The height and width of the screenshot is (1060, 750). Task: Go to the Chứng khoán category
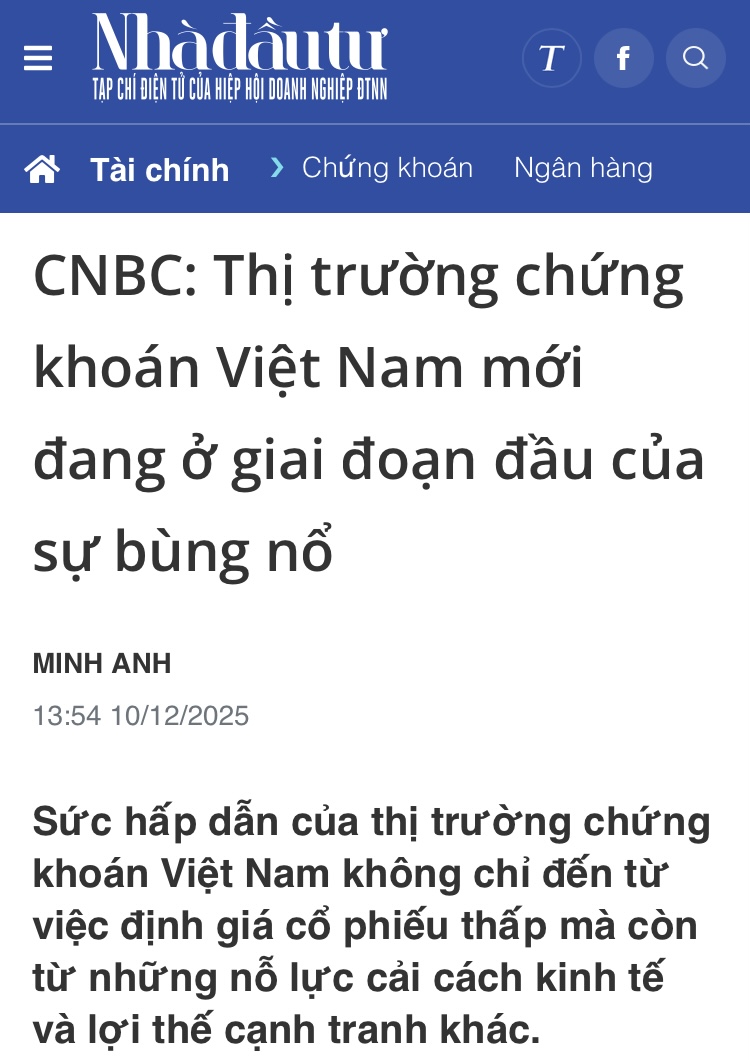387,168
